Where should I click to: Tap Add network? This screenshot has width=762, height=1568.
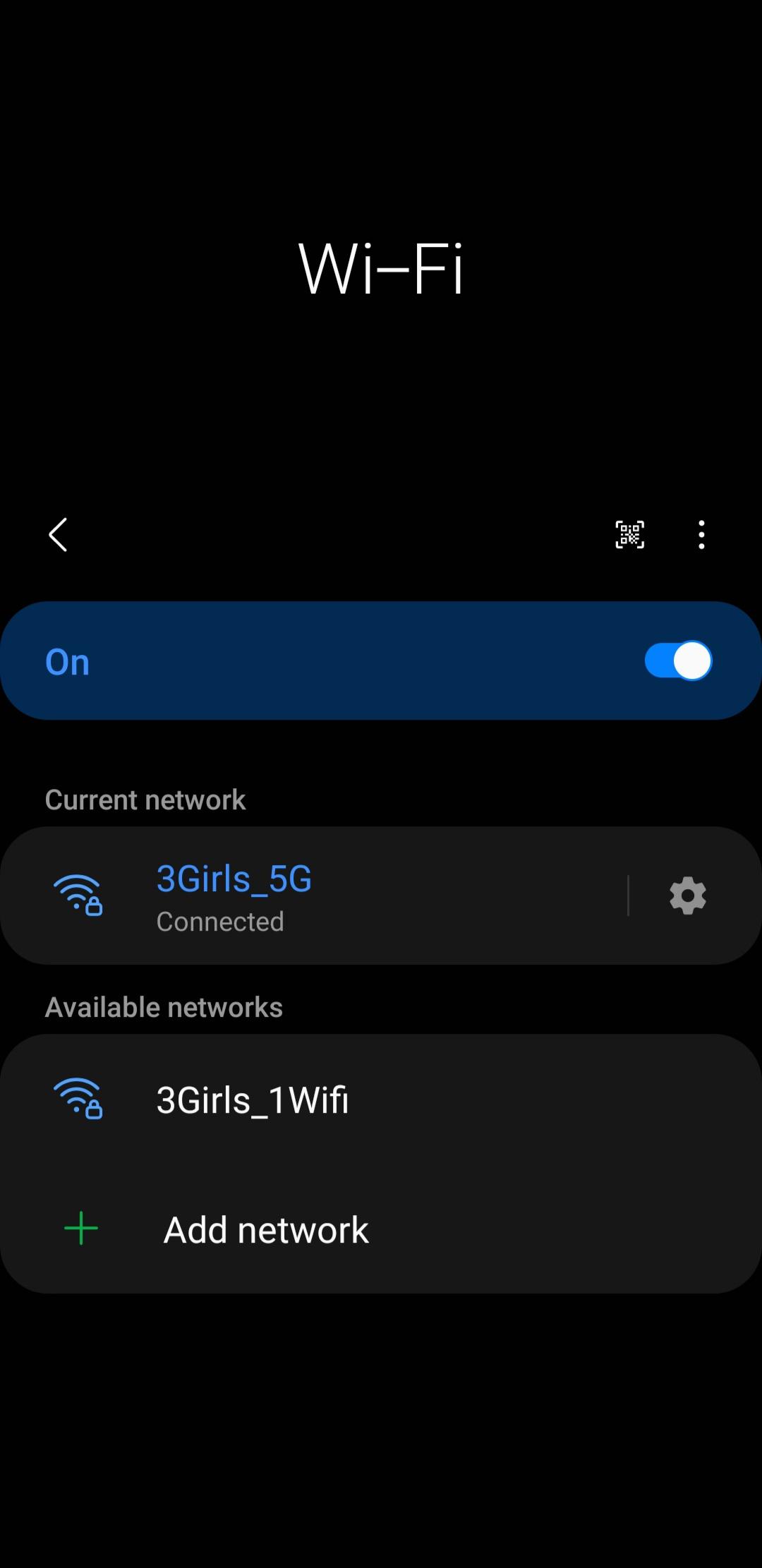265,1228
